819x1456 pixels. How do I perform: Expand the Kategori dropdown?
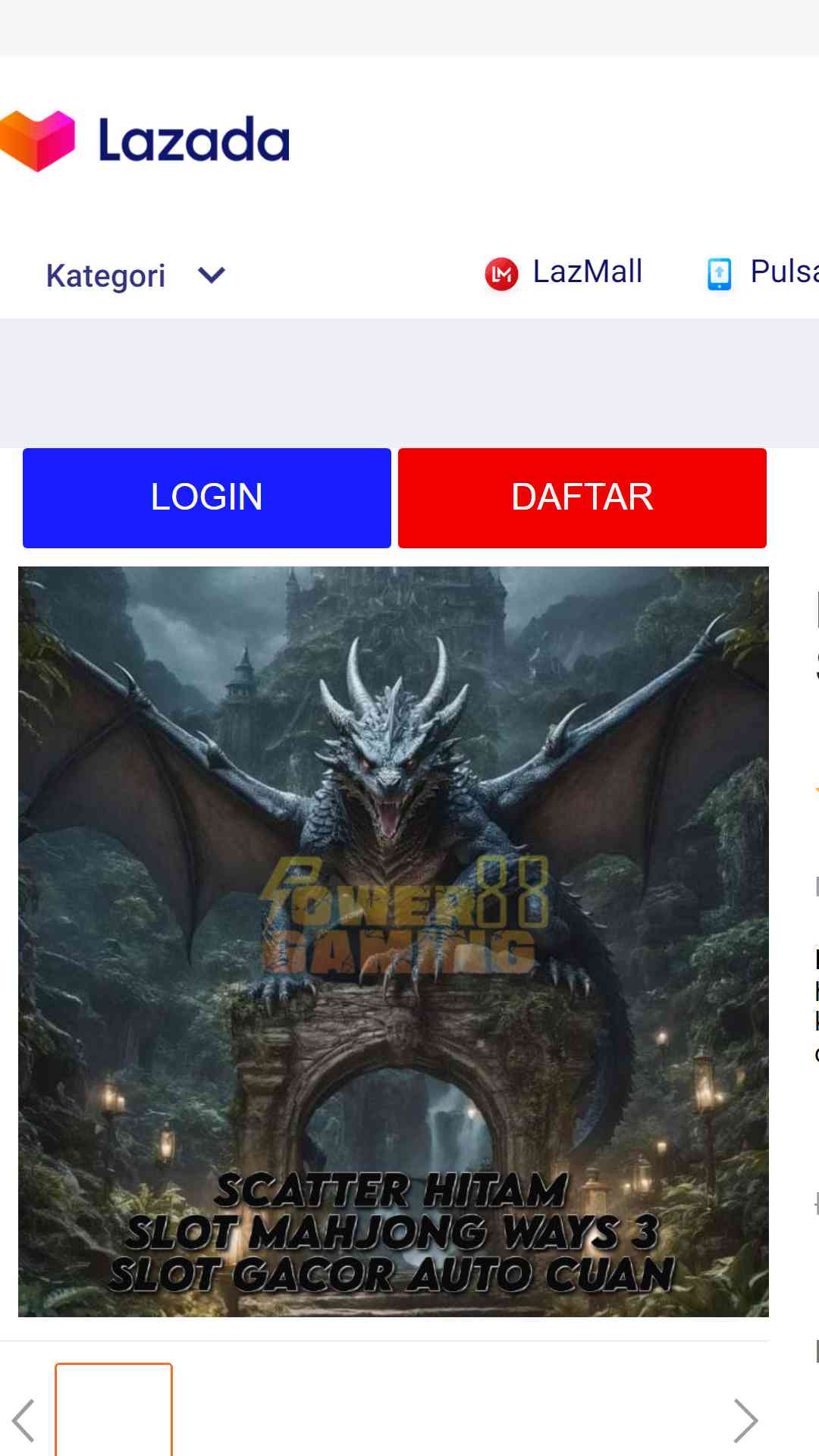point(136,275)
